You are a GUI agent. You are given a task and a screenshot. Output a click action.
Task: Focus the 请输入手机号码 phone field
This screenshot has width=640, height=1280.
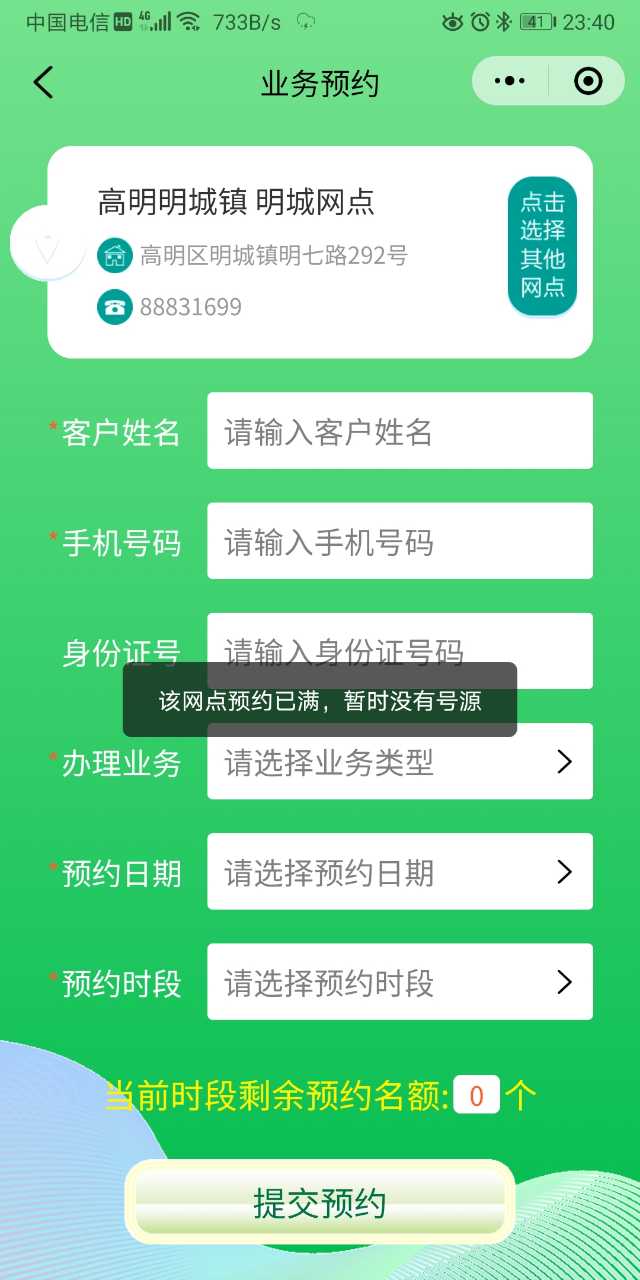click(399, 541)
